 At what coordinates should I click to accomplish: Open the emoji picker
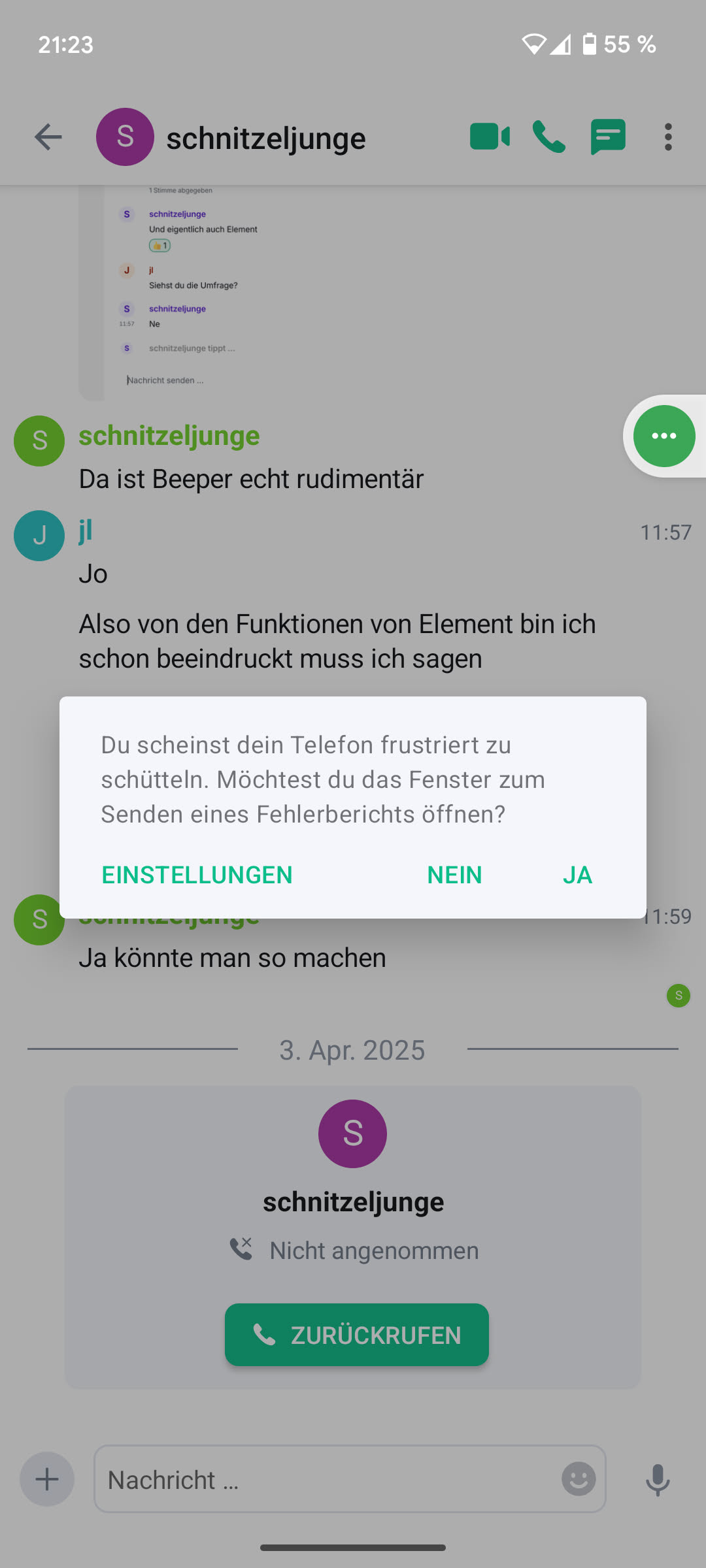point(579,1479)
